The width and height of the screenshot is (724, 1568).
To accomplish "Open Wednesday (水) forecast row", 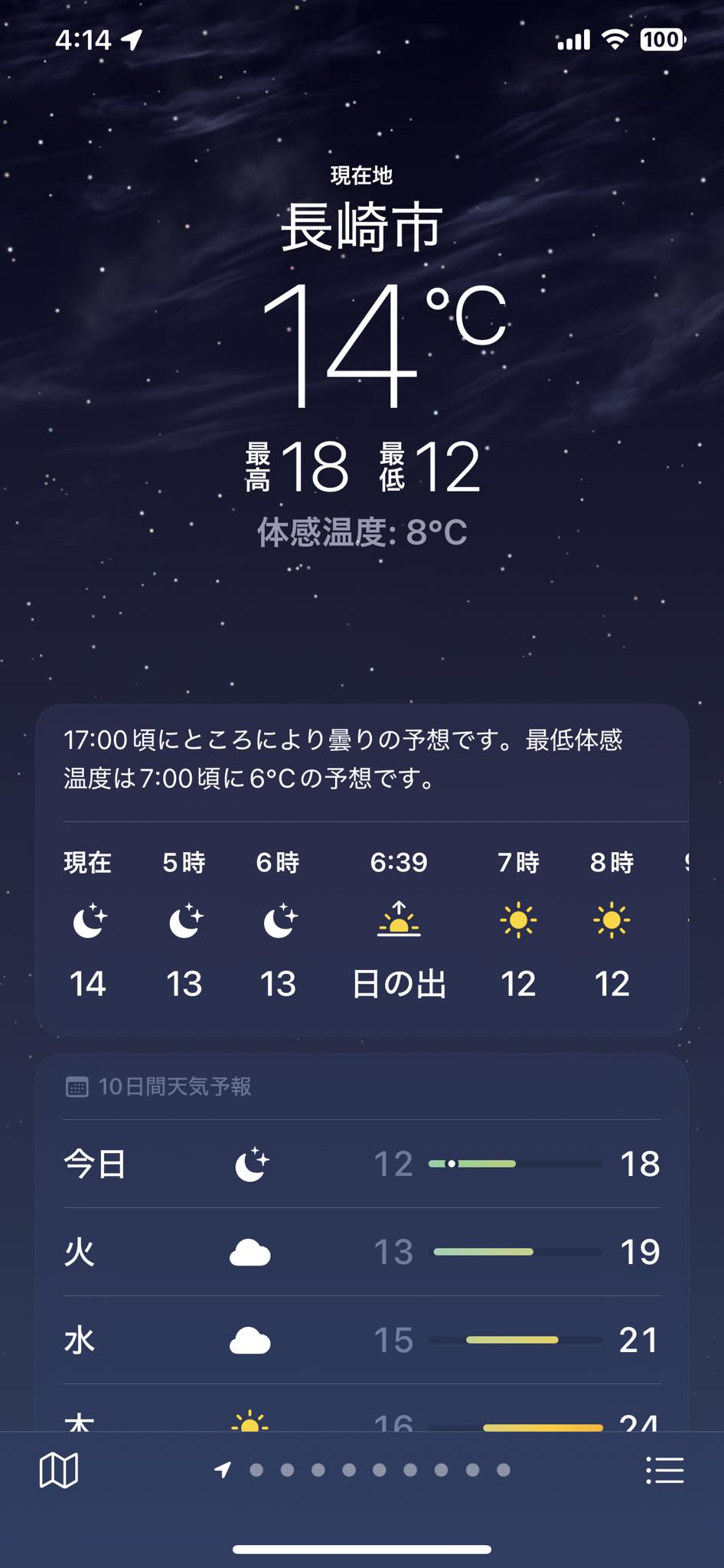I will pos(361,1340).
